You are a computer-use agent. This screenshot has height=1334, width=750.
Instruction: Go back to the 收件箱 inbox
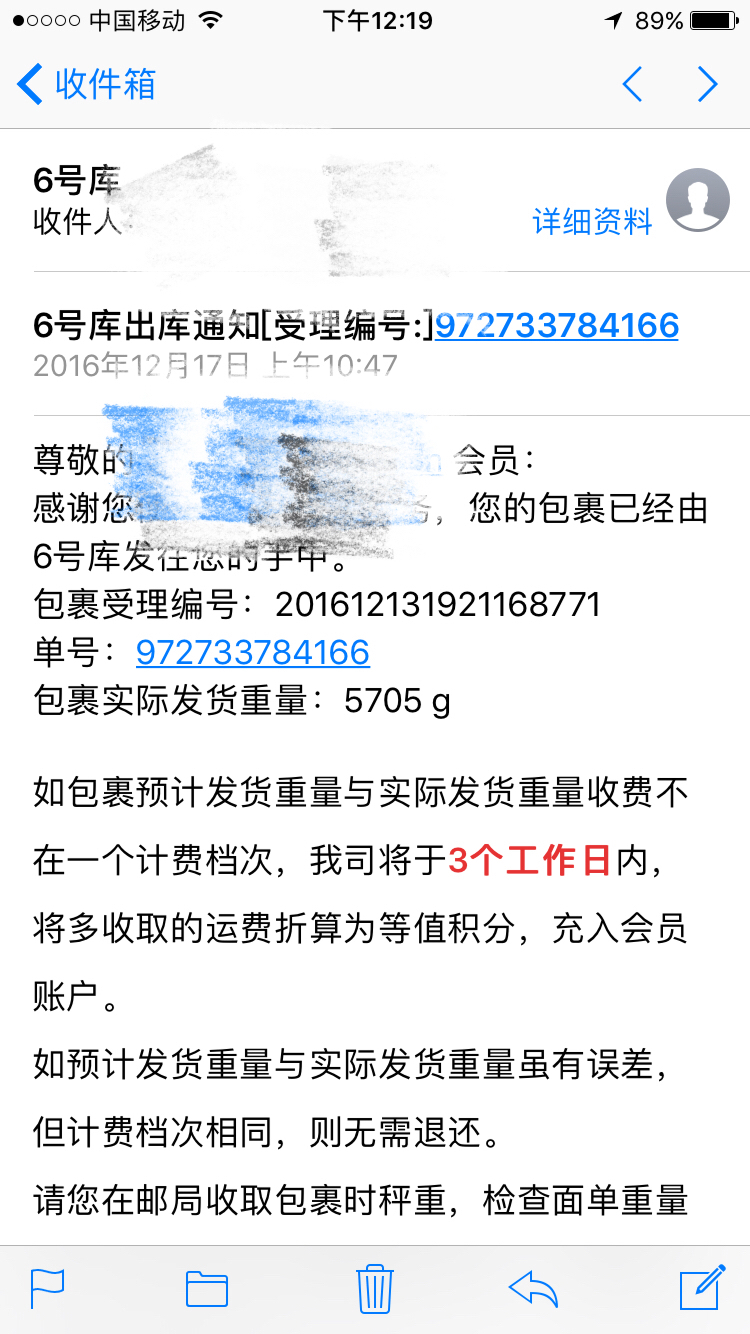tap(87, 84)
